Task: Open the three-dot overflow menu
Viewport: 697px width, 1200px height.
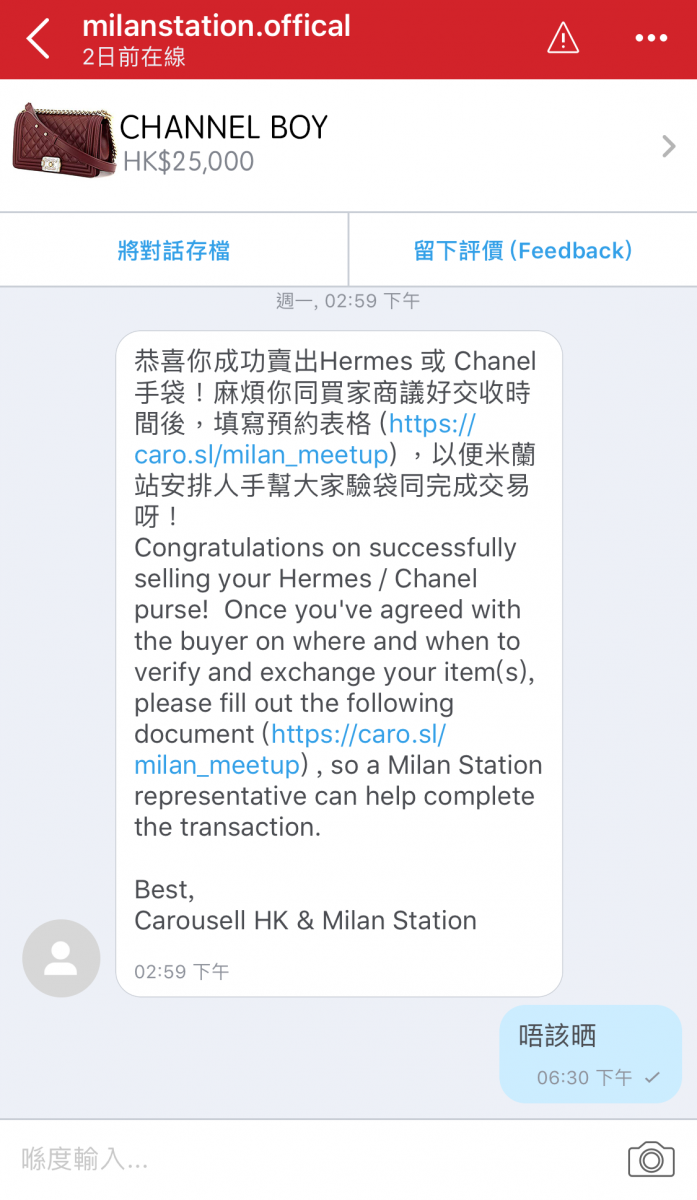Action: [651, 39]
